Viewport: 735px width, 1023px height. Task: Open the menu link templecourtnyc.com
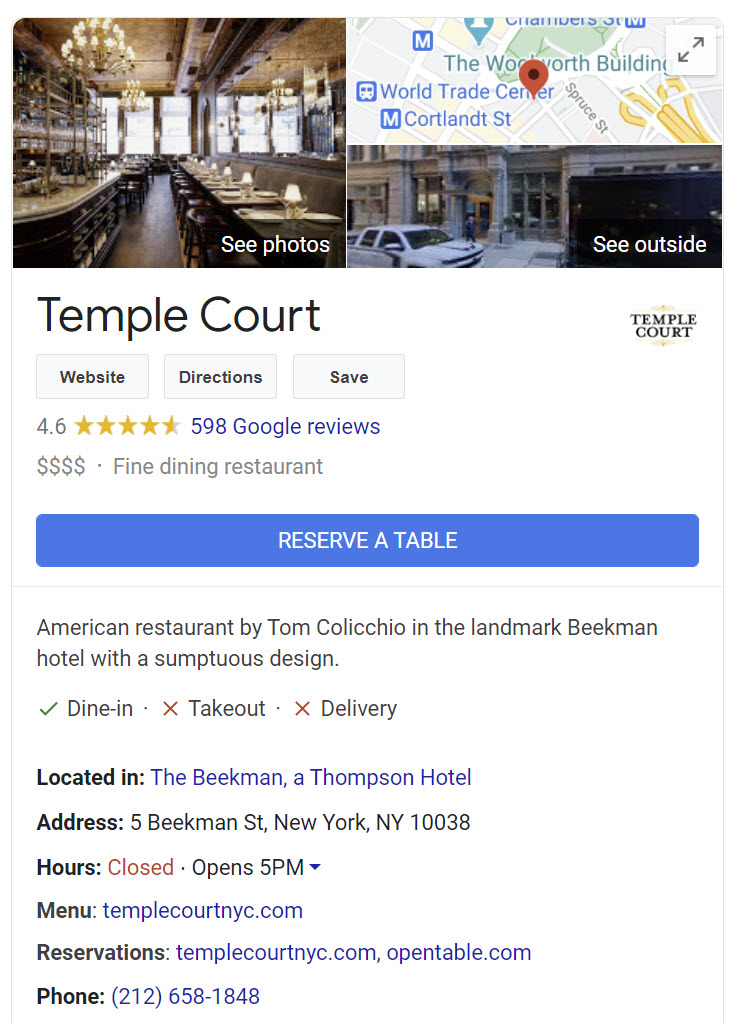point(202,911)
